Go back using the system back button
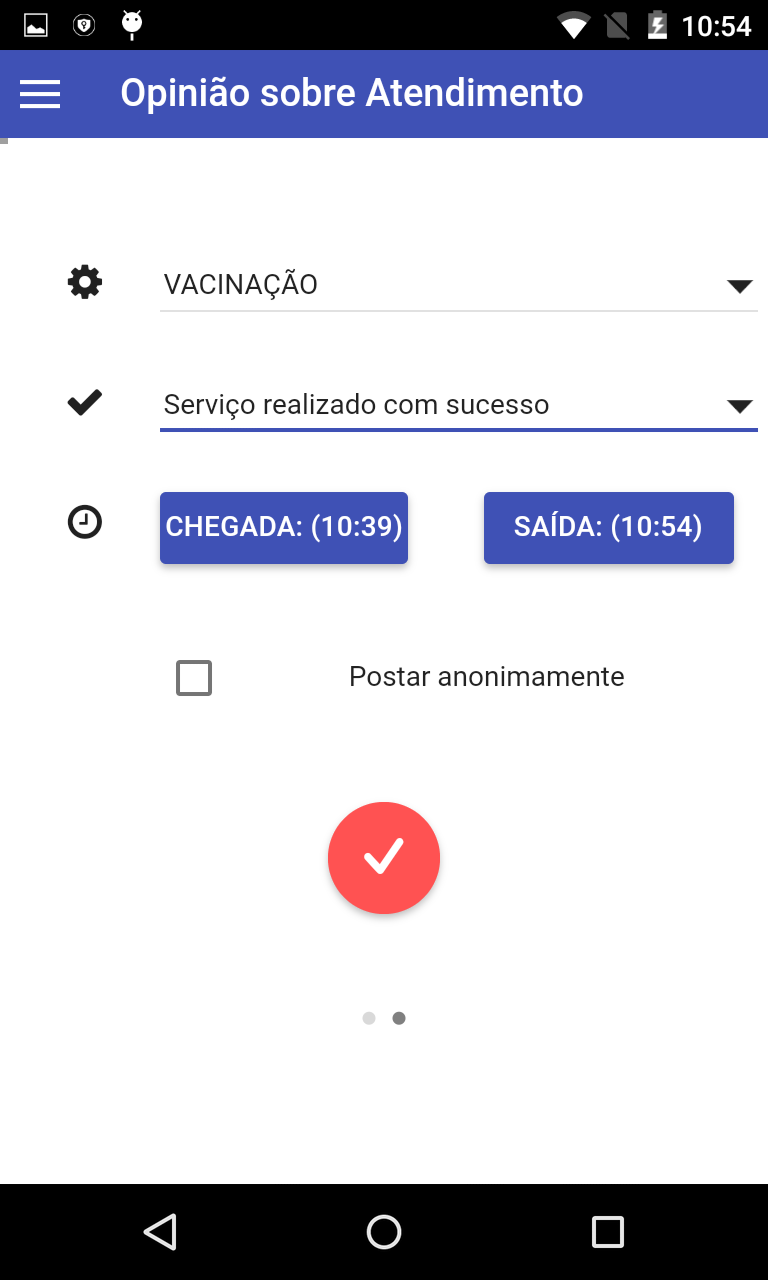 click(x=160, y=1232)
